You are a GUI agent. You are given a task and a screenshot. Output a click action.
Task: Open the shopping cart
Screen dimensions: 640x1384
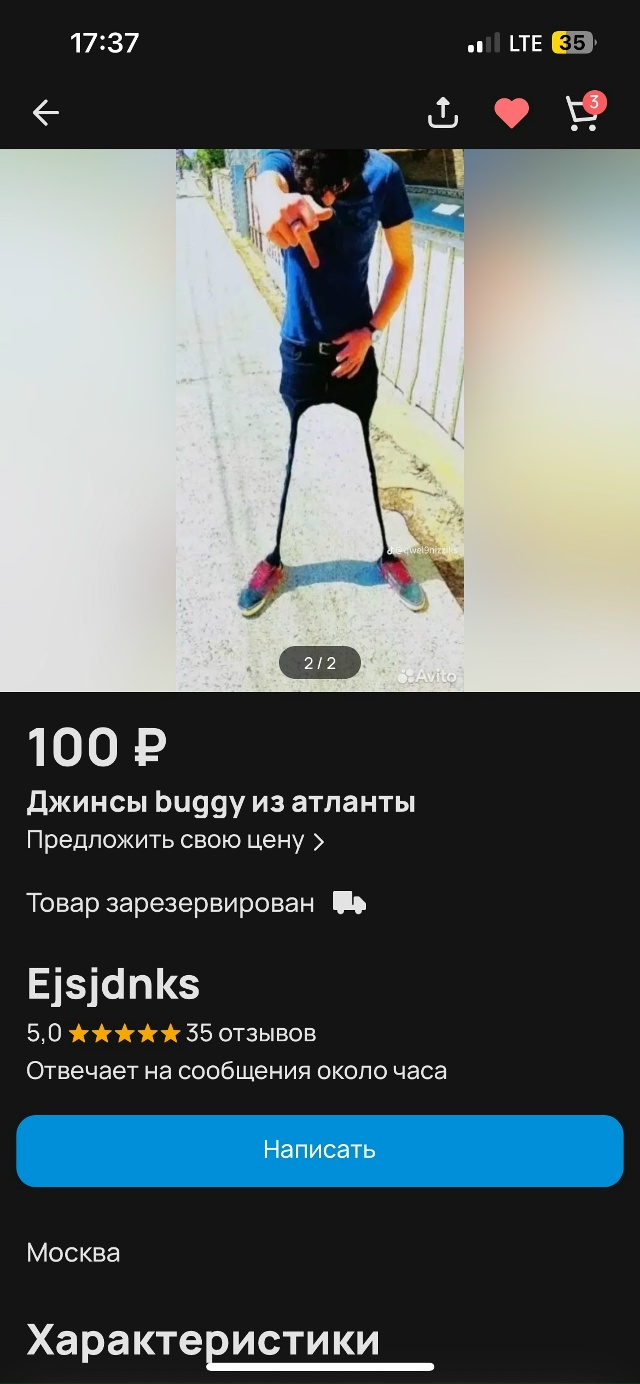(x=582, y=113)
